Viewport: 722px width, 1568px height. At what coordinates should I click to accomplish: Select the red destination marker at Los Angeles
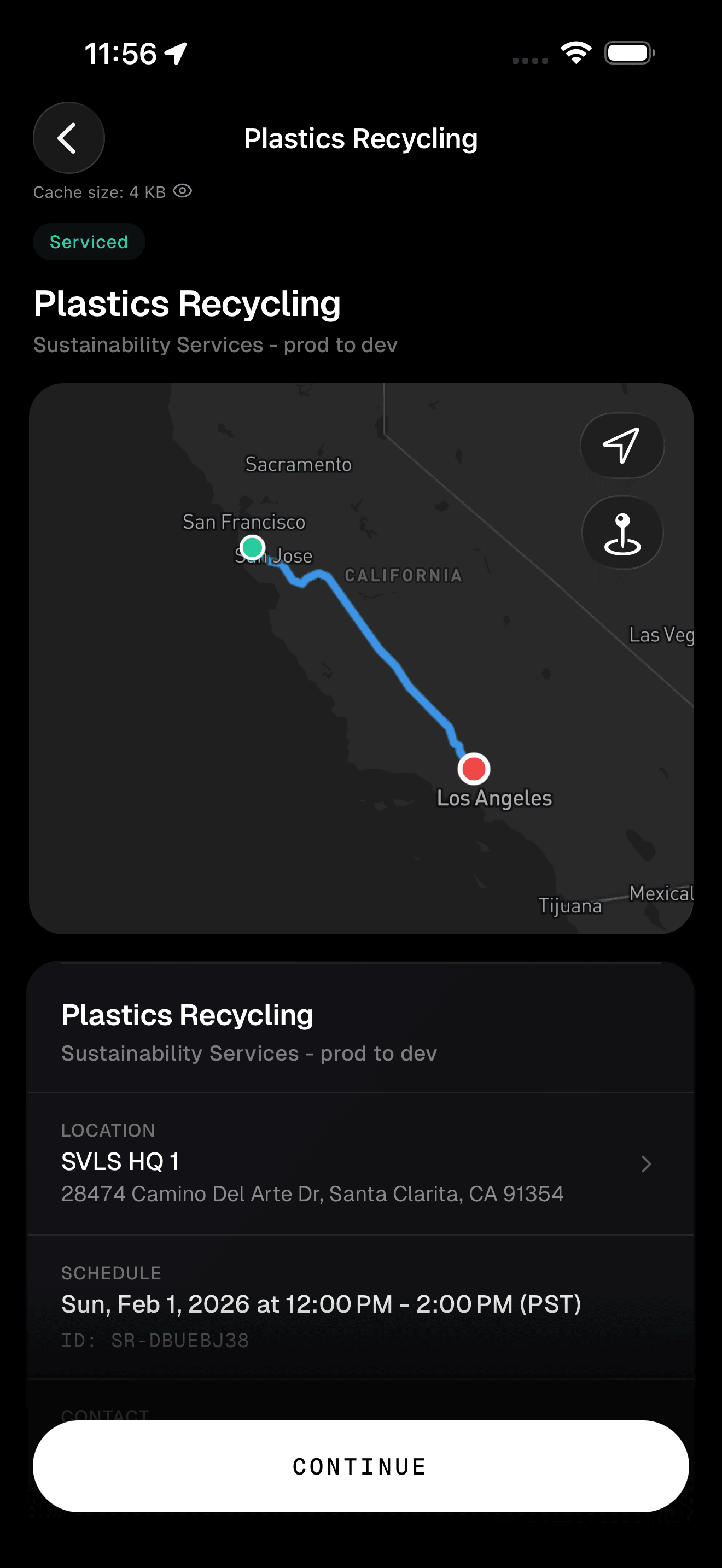474,769
